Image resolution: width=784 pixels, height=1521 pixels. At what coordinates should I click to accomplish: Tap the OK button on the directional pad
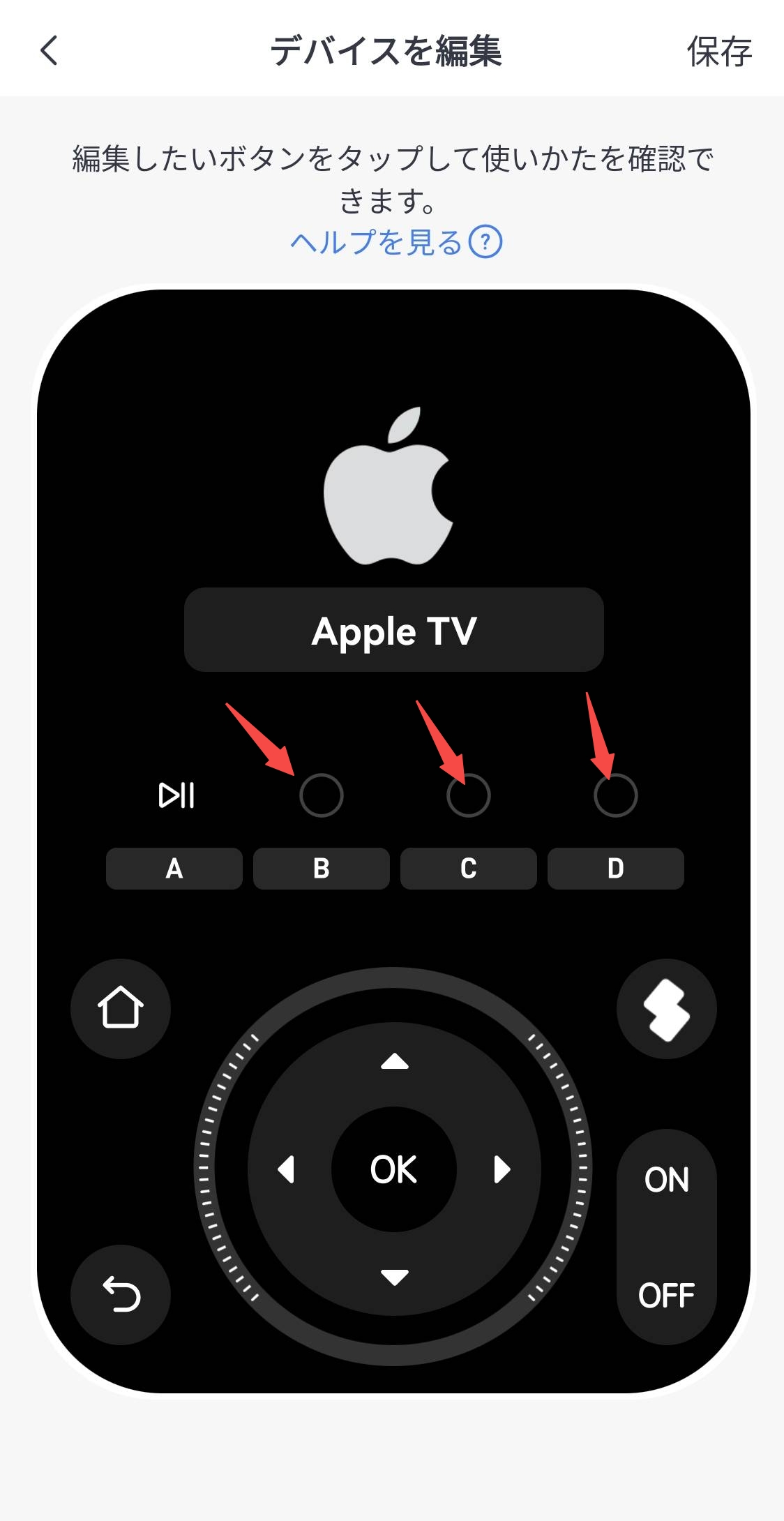pos(393,1169)
